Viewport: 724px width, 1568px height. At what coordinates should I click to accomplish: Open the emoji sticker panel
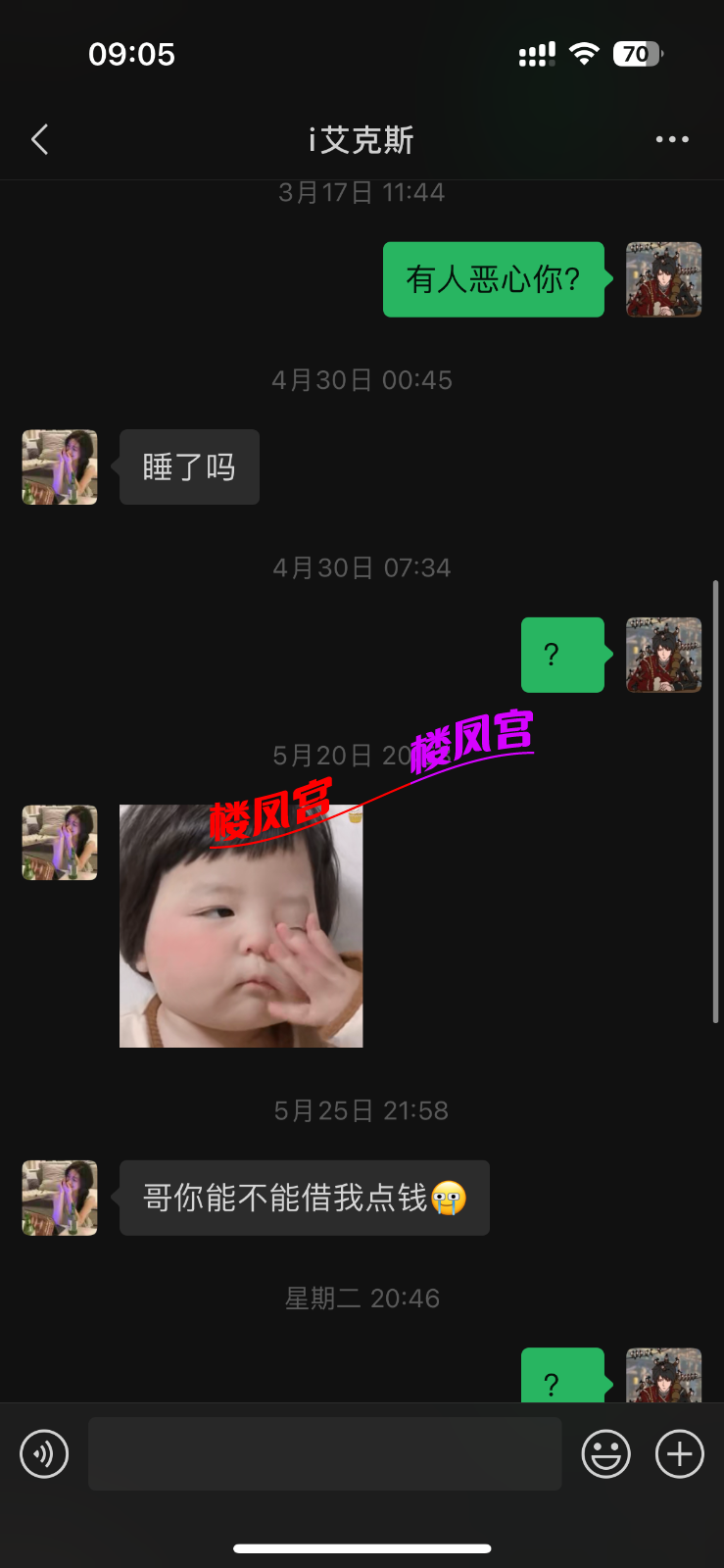click(605, 1453)
